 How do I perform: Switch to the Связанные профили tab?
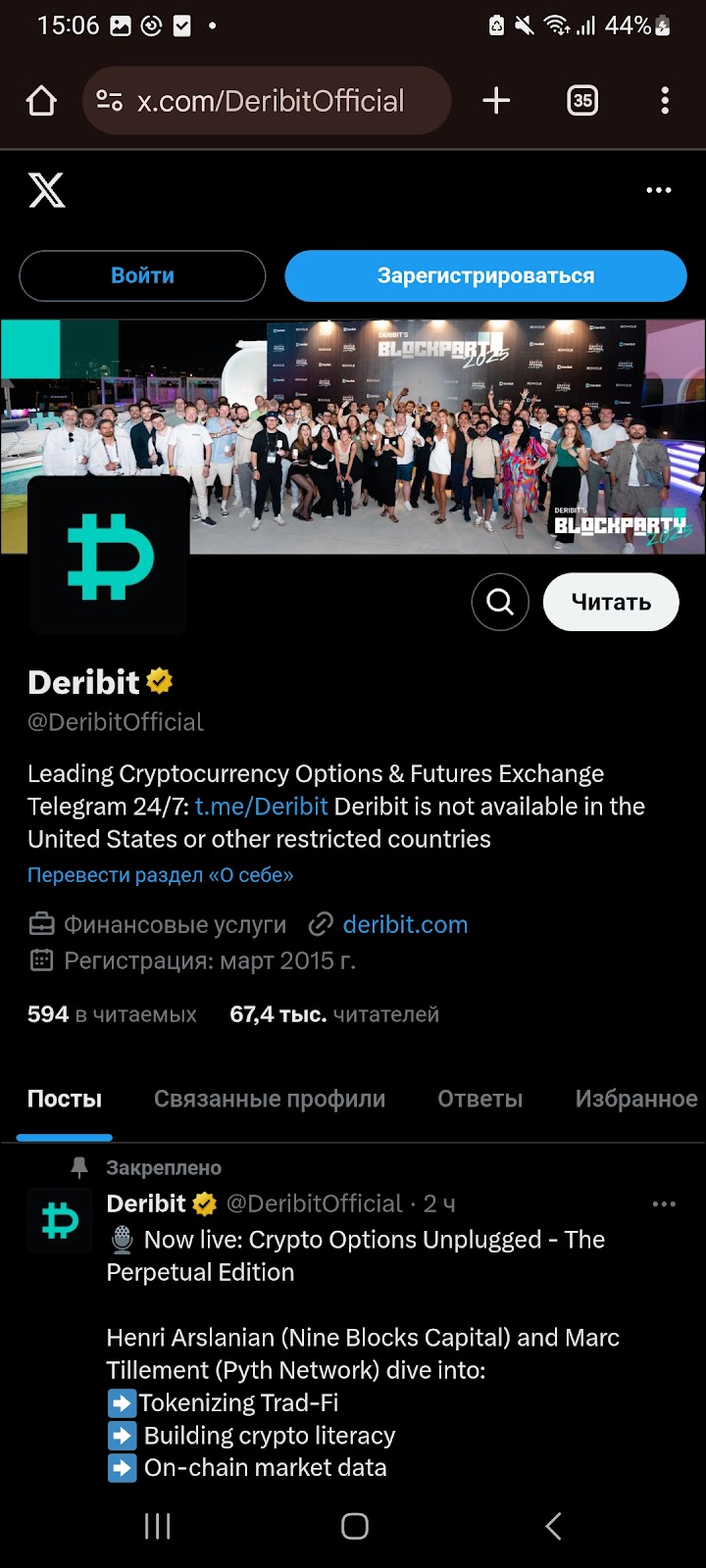click(x=270, y=1099)
